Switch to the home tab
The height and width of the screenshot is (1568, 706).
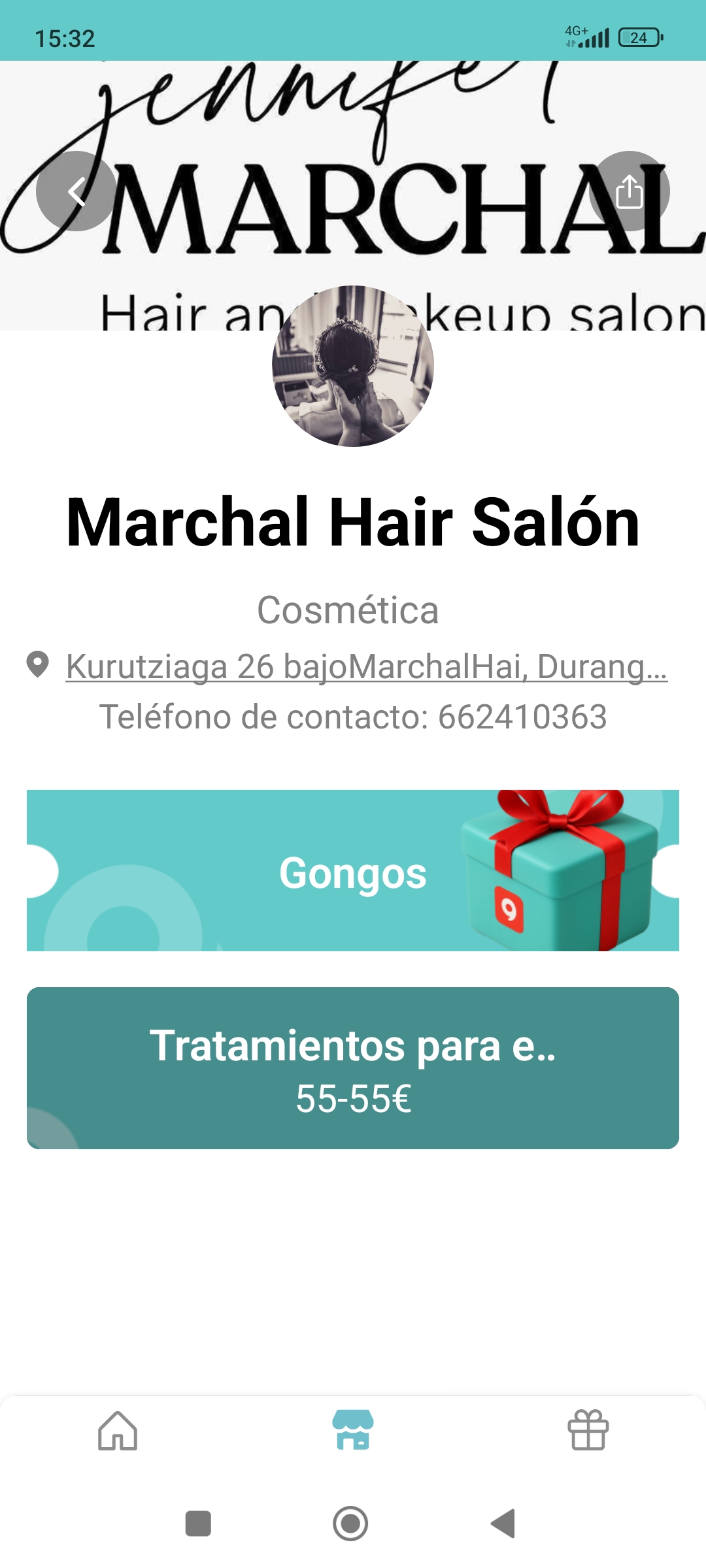click(x=118, y=1430)
